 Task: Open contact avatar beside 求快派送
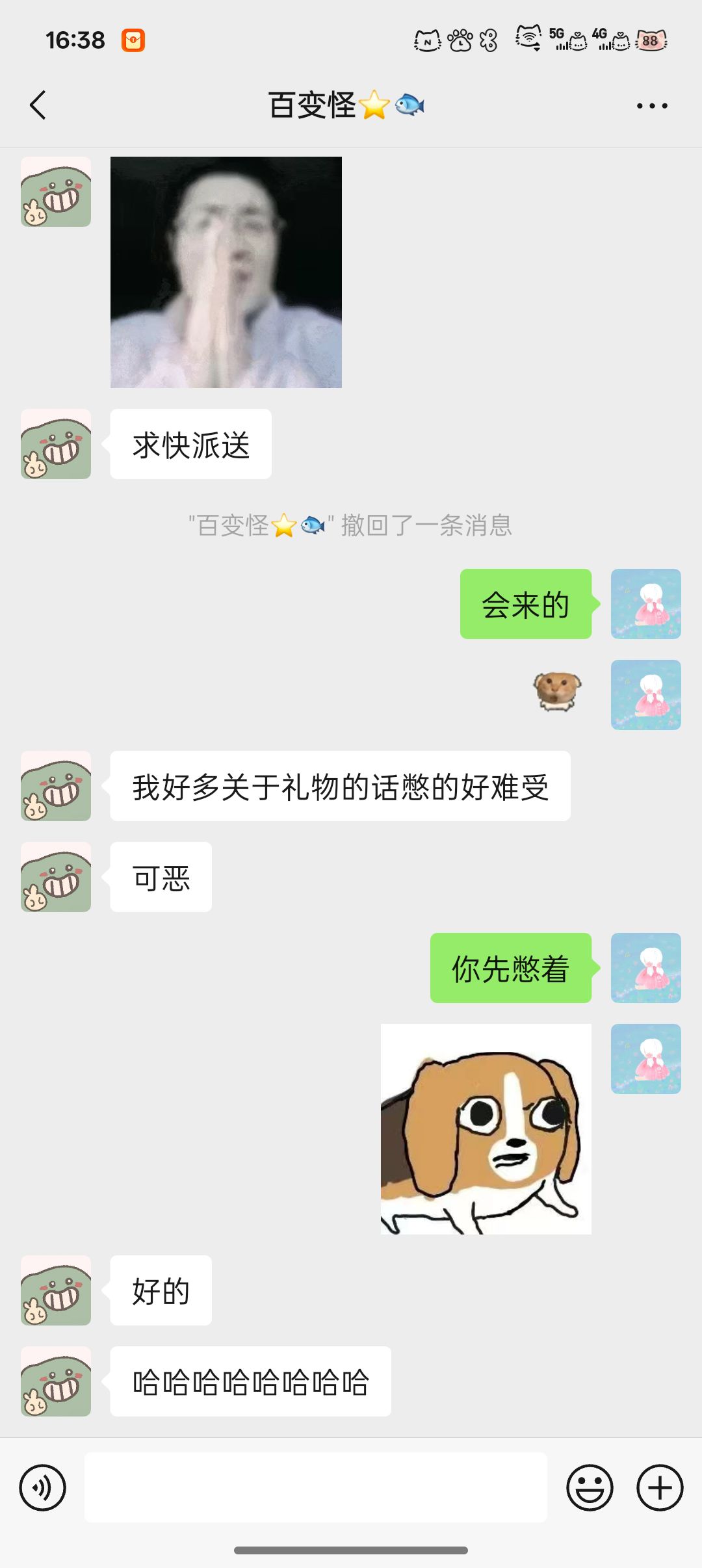point(56,444)
